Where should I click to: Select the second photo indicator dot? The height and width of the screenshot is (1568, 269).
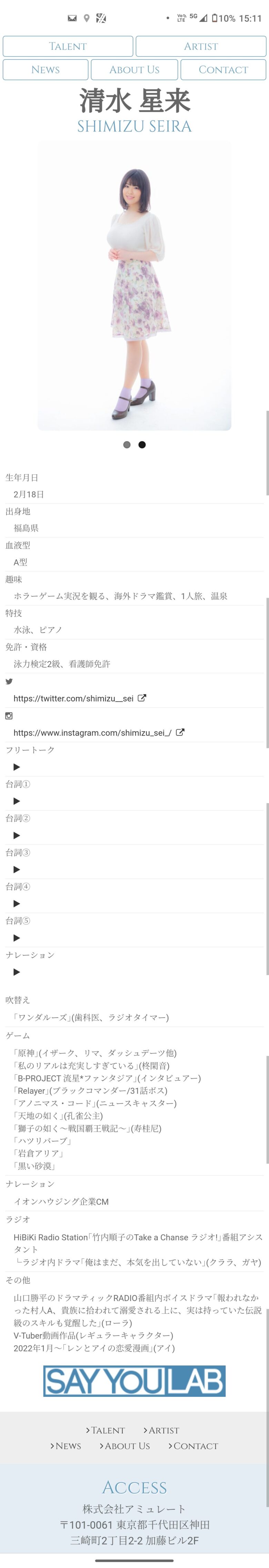tap(142, 445)
